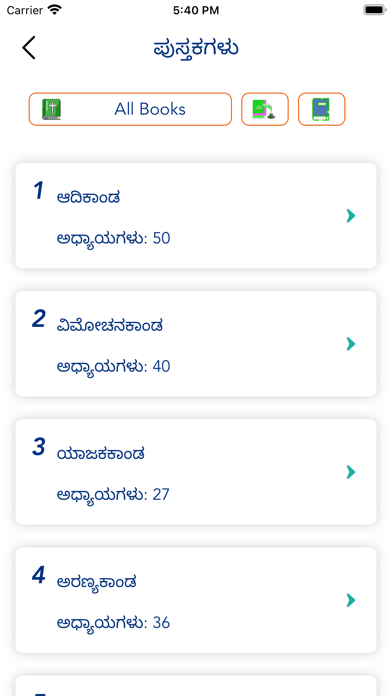This screenshot has width=392, height=696.
Task: Go back using the top-left arrow
Action: pyautogui.click(x=29, y=47)
